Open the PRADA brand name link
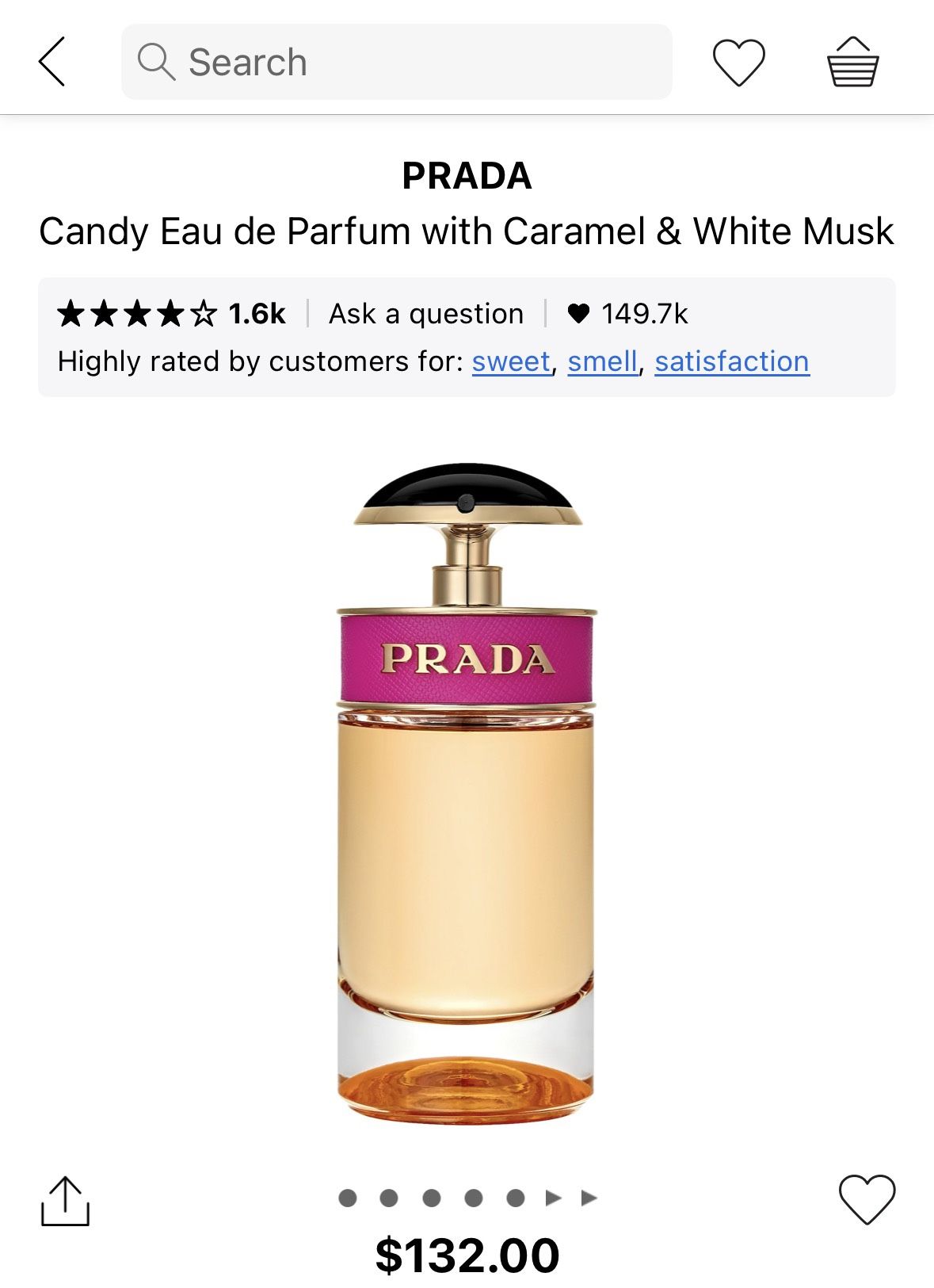 [x=467, y=175]
